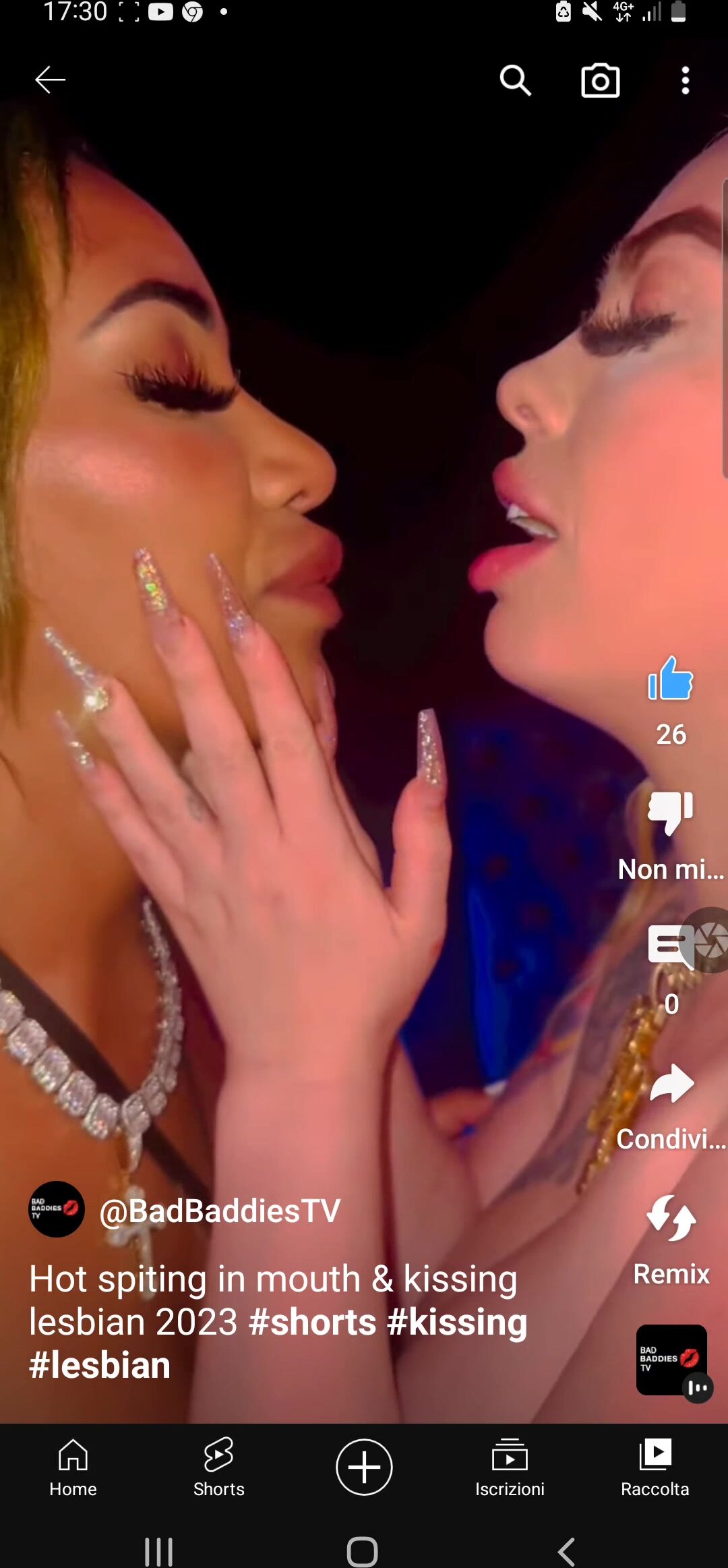Tap the #kissing hashtag
The height and width of the screenshot is (1568, 728).
(457, 1322)
